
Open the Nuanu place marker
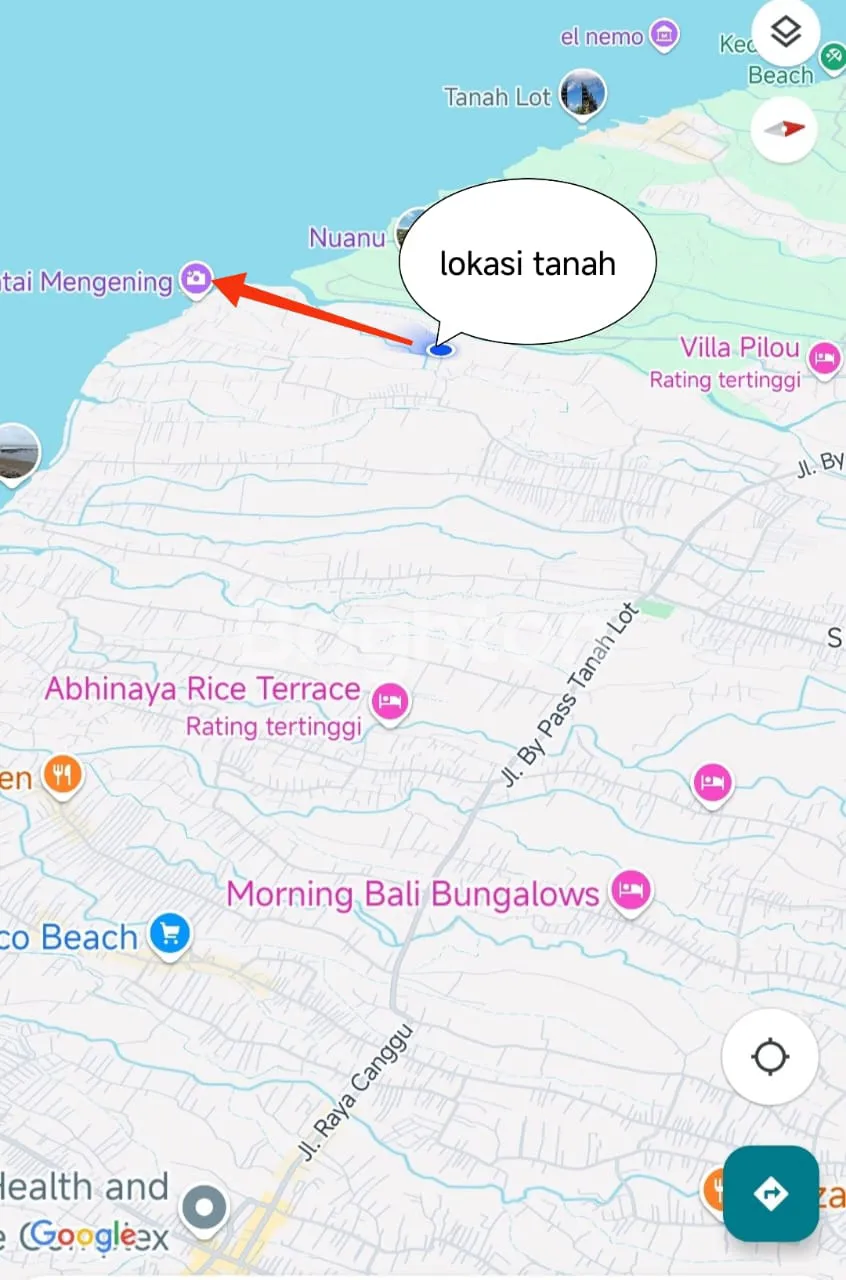409,228
